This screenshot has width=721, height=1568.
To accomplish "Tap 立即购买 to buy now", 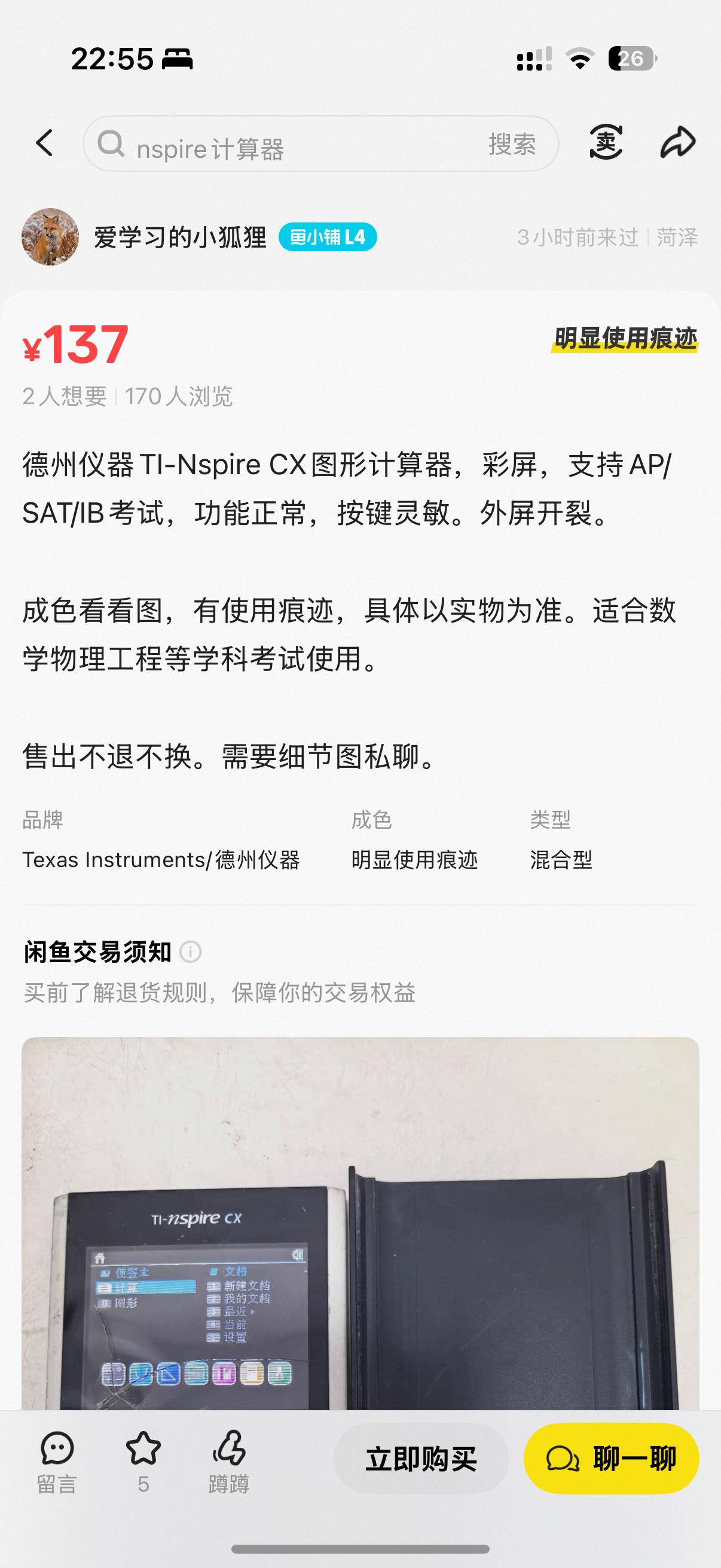I will click(x=421, y=1459).
